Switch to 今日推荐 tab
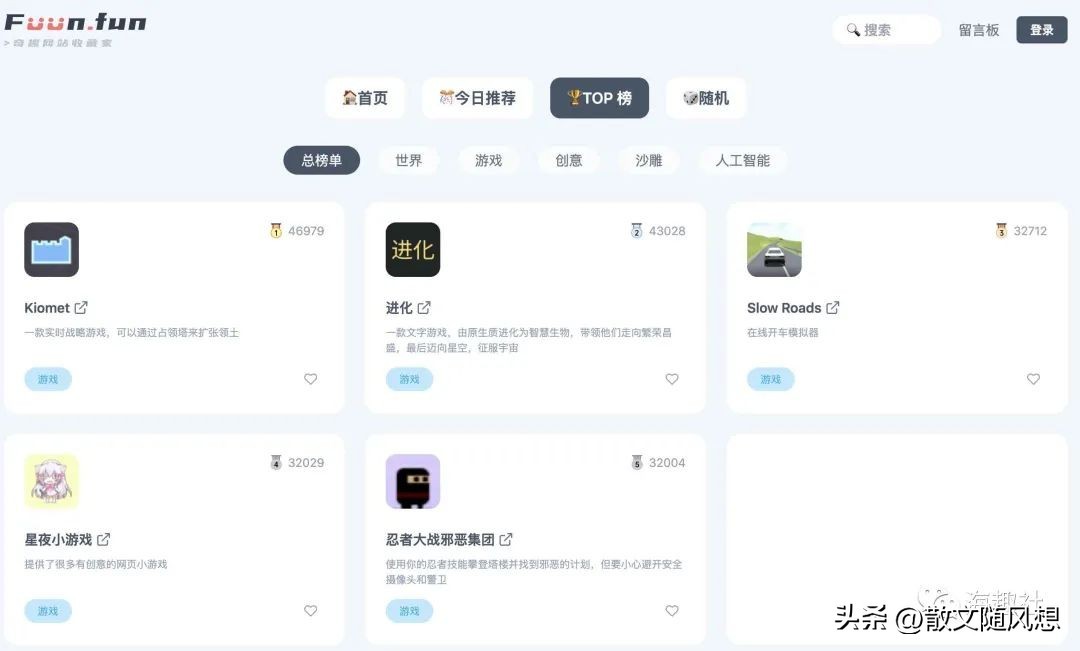1080x651 pixels. pyautogui.click(x=477, y=98)
